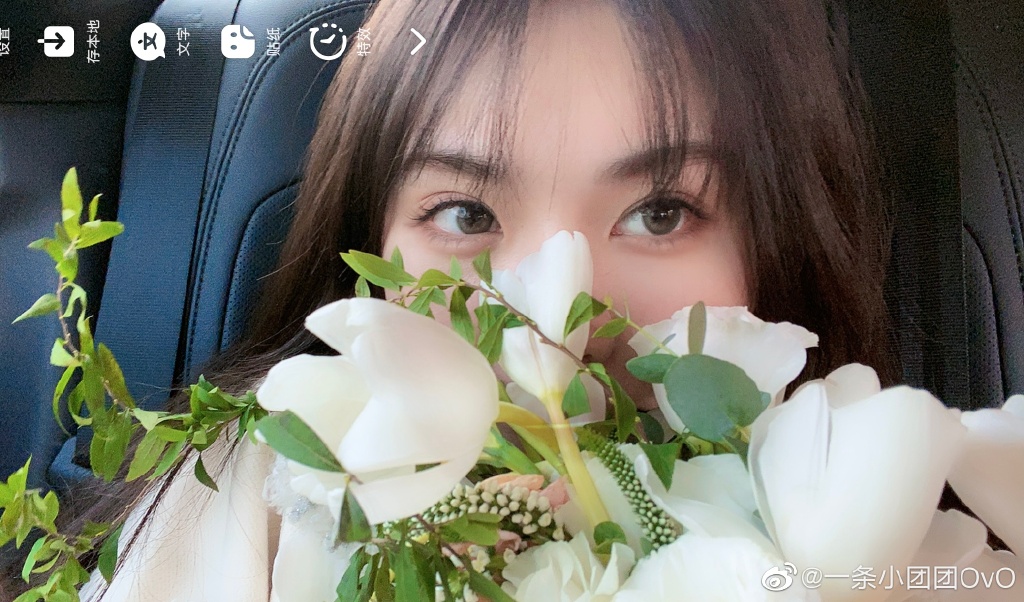Expand more editing tools via the chevron

417,41
